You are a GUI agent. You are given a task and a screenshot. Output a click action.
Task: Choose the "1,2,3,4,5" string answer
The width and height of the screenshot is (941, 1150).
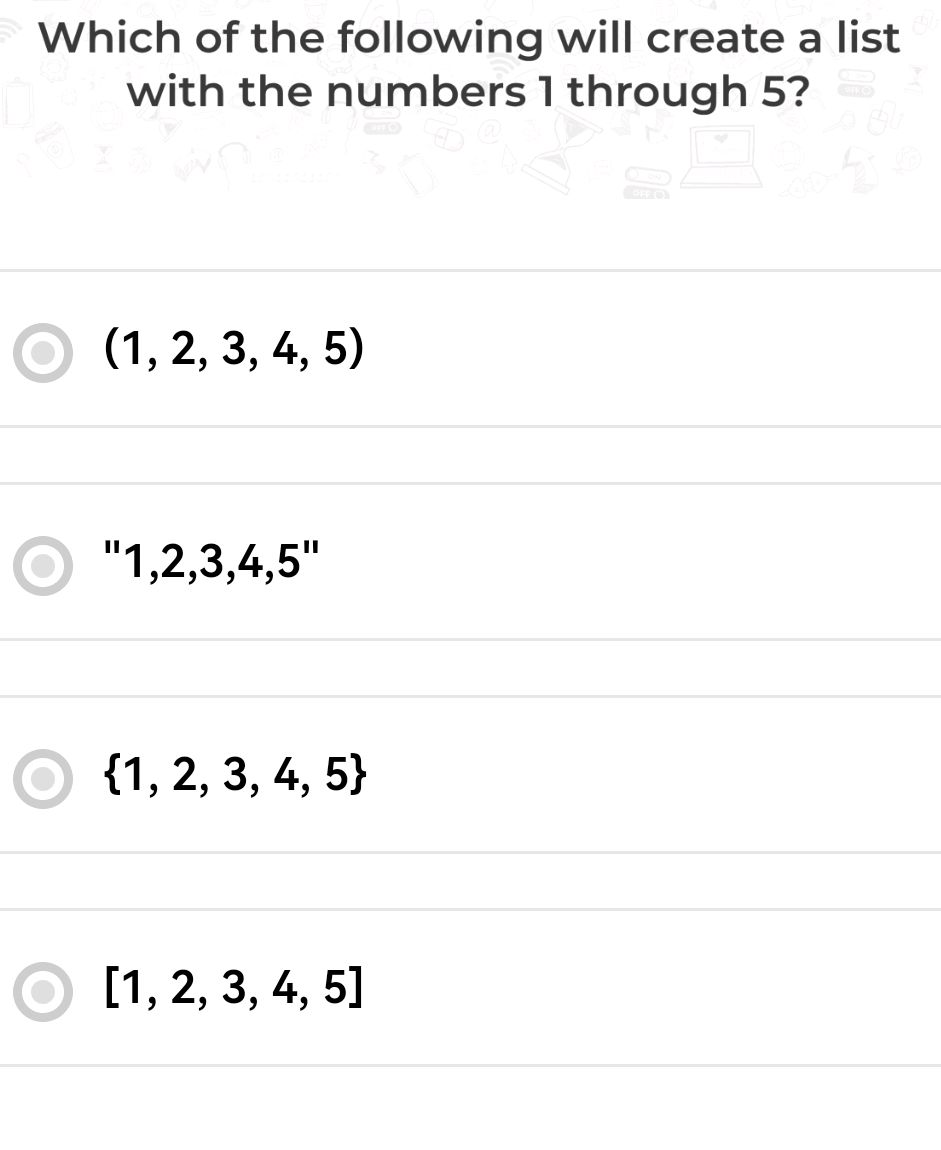point(43,566)
